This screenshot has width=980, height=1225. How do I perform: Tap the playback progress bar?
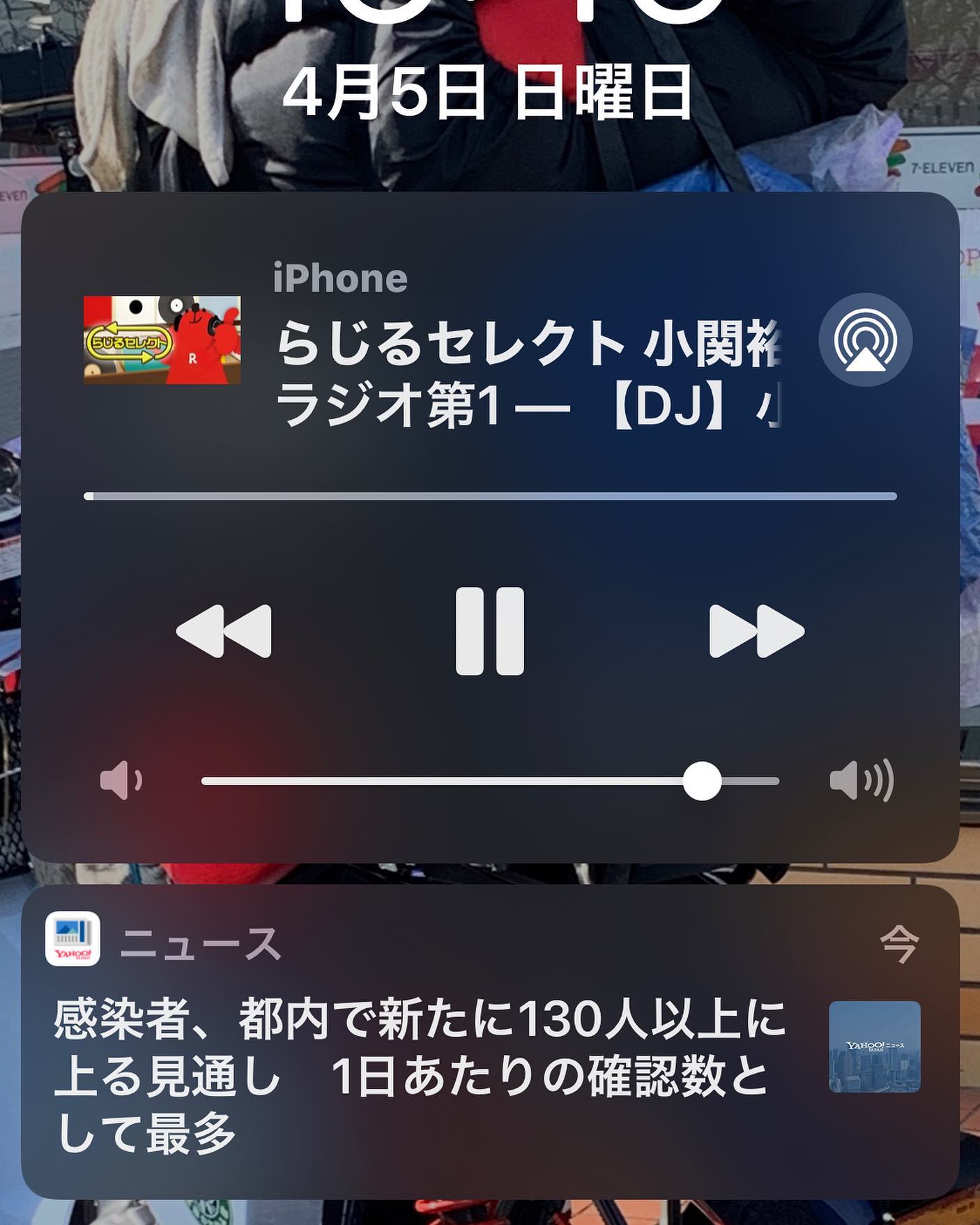[490, 496]
